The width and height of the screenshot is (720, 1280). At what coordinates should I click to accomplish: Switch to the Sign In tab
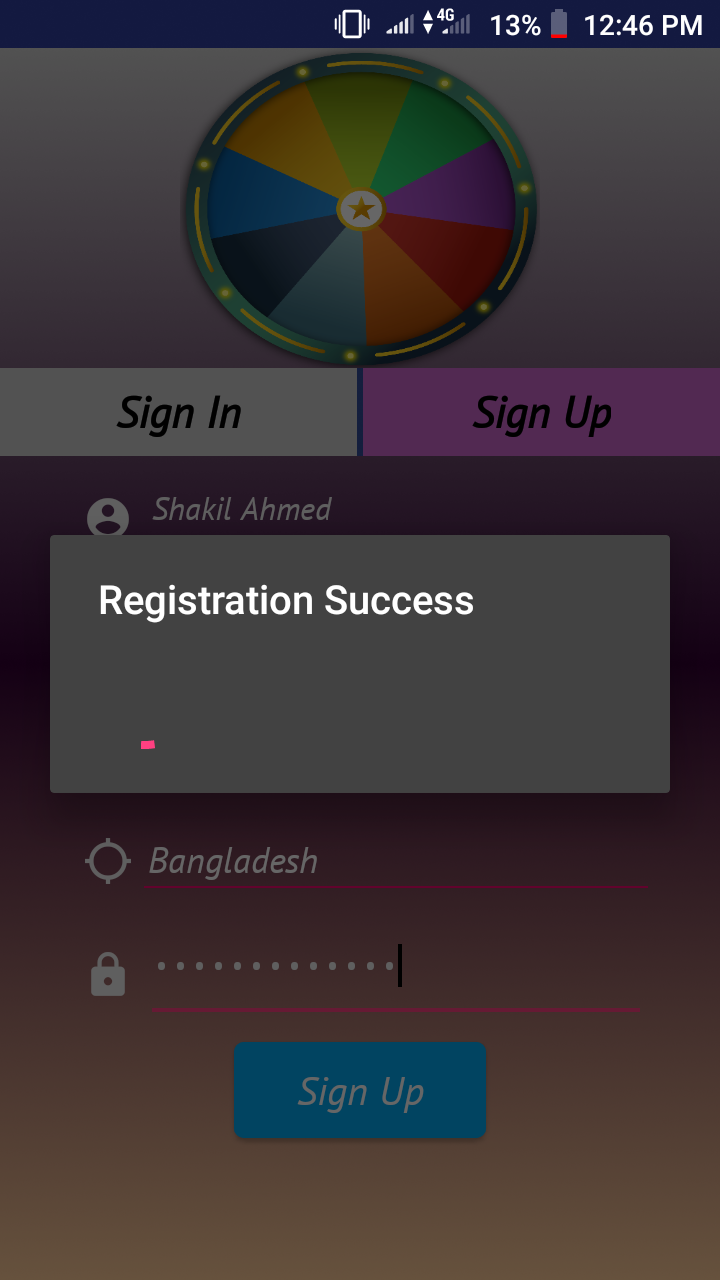[x=179, y=412]
